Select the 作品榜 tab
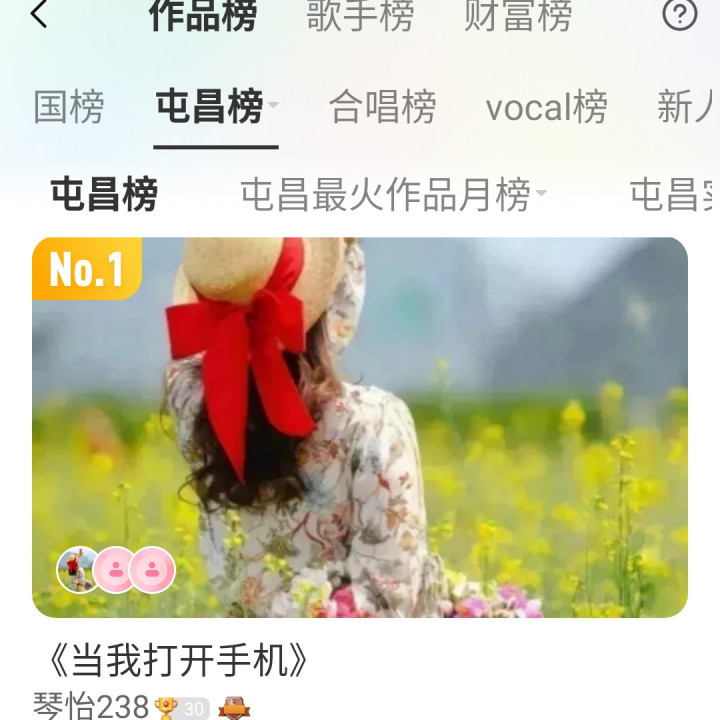 (203, 16)
